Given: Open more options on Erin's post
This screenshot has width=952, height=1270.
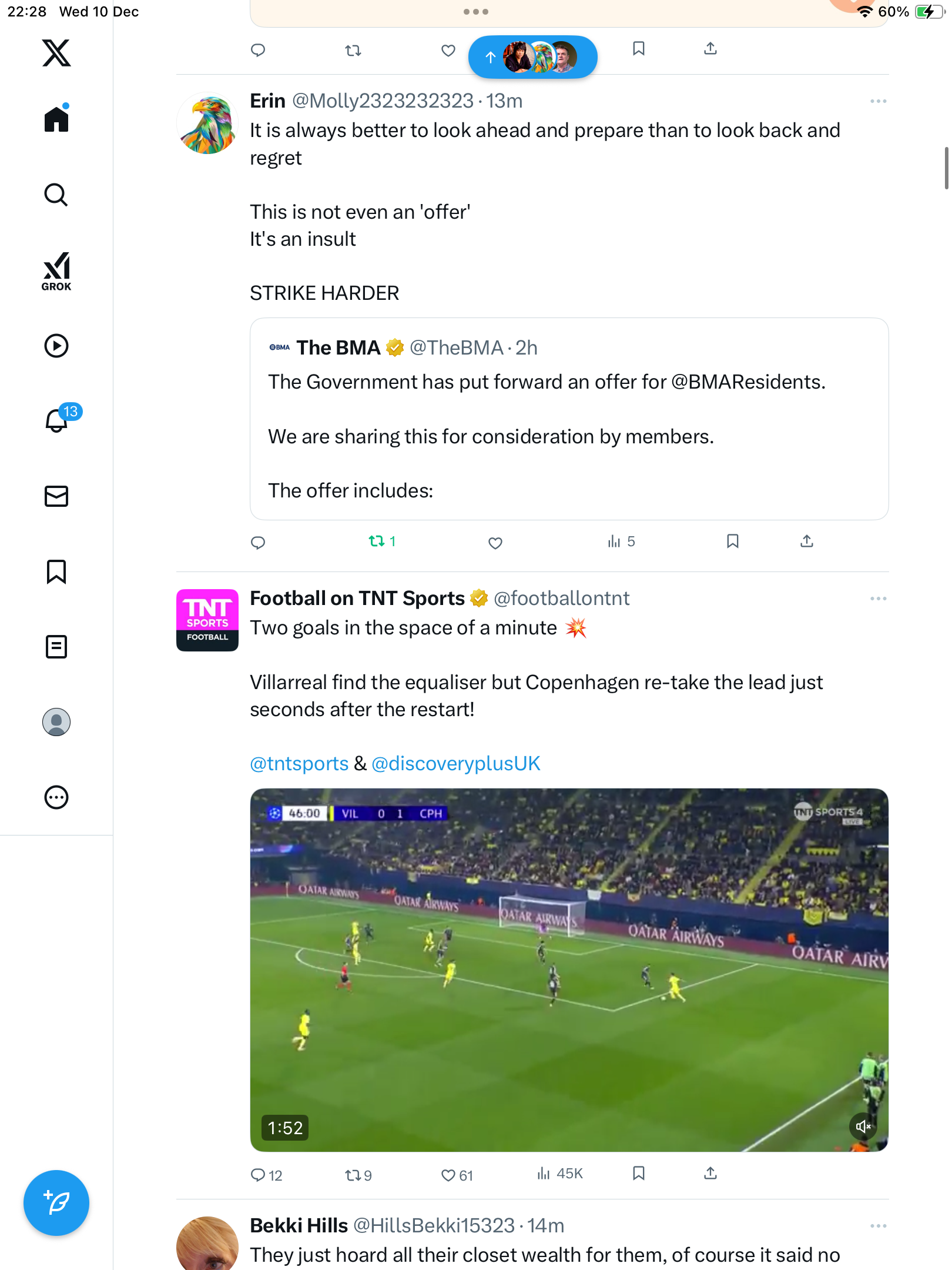Looking at the screenshot, I should (878, 101).
